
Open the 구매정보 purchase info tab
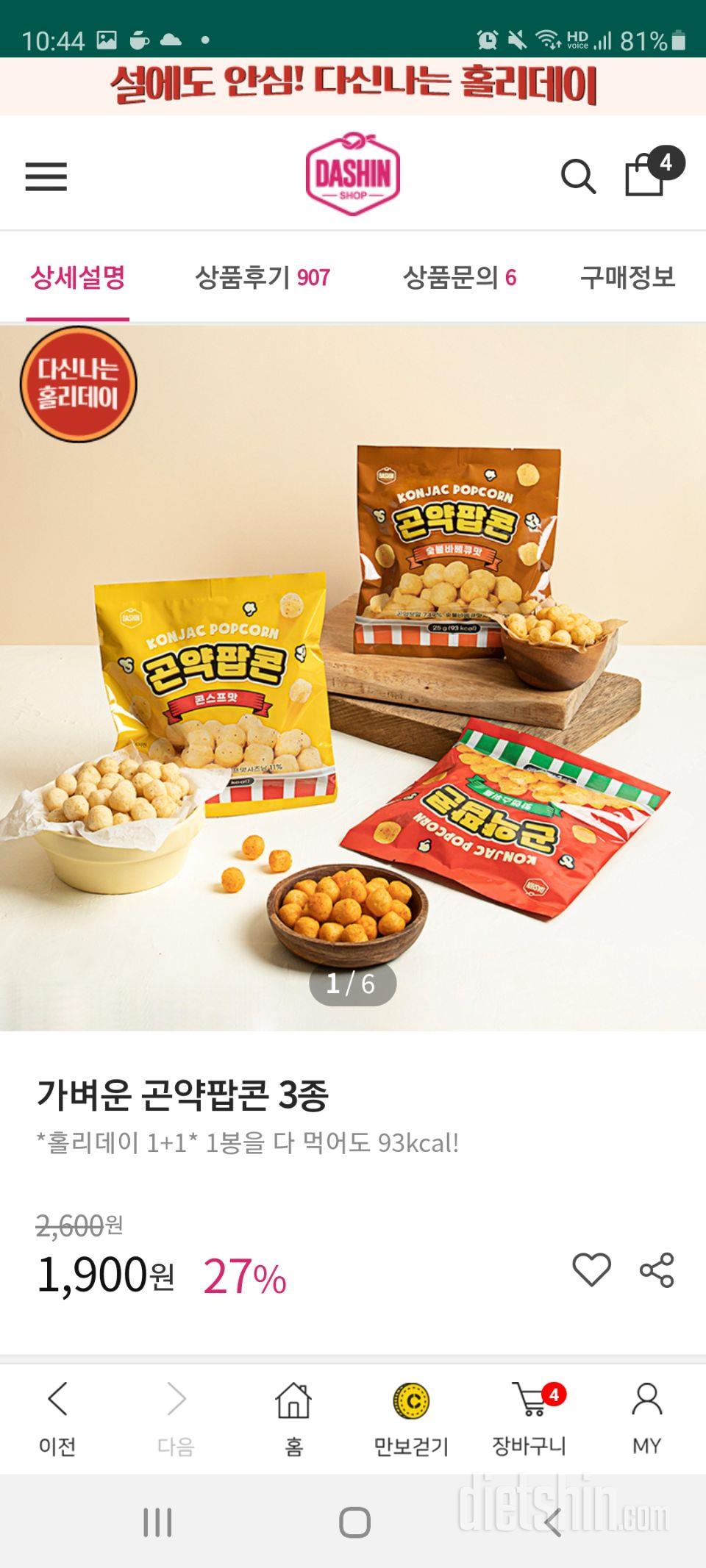coord(629,276)
